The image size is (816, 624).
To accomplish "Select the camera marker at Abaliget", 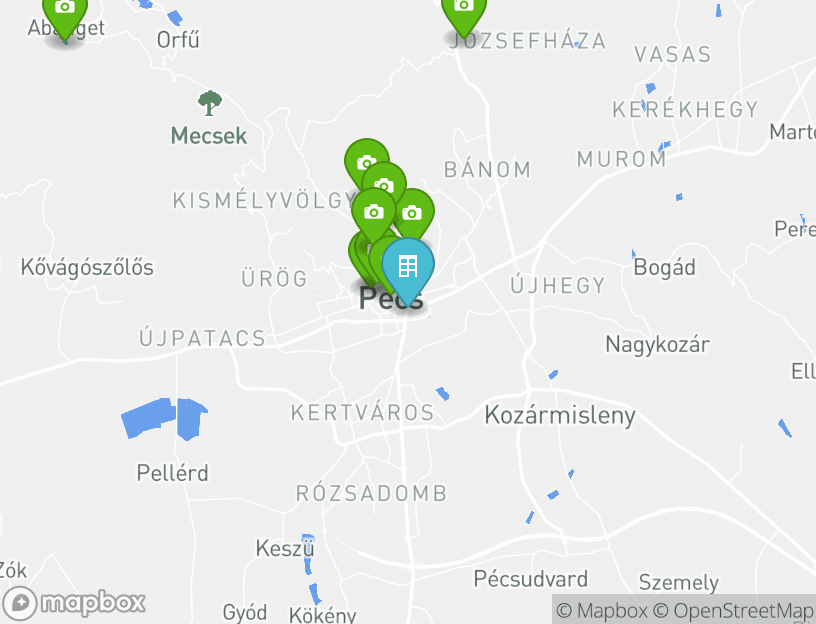I will click(65, 12).
